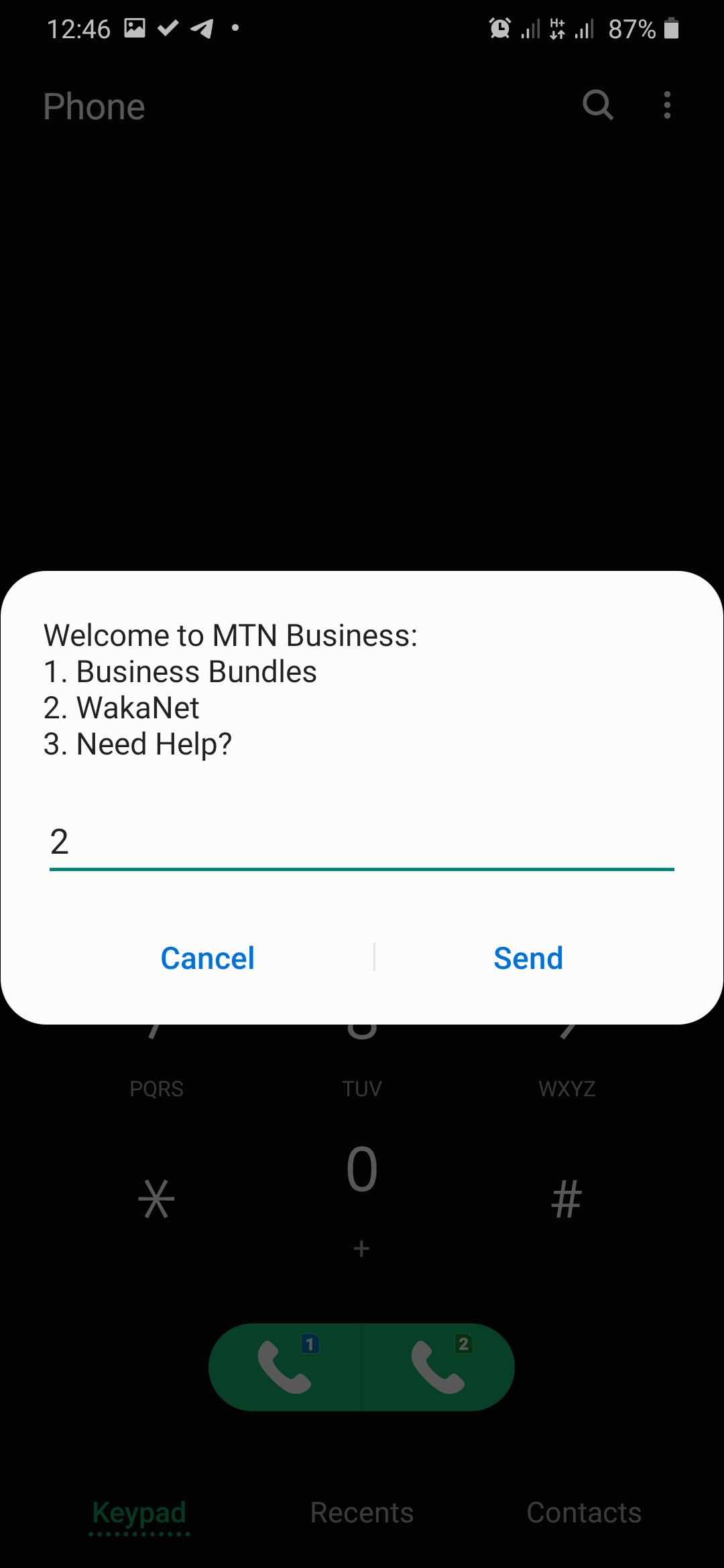Switch to the Contacts tab

(x=585, y=1512)
